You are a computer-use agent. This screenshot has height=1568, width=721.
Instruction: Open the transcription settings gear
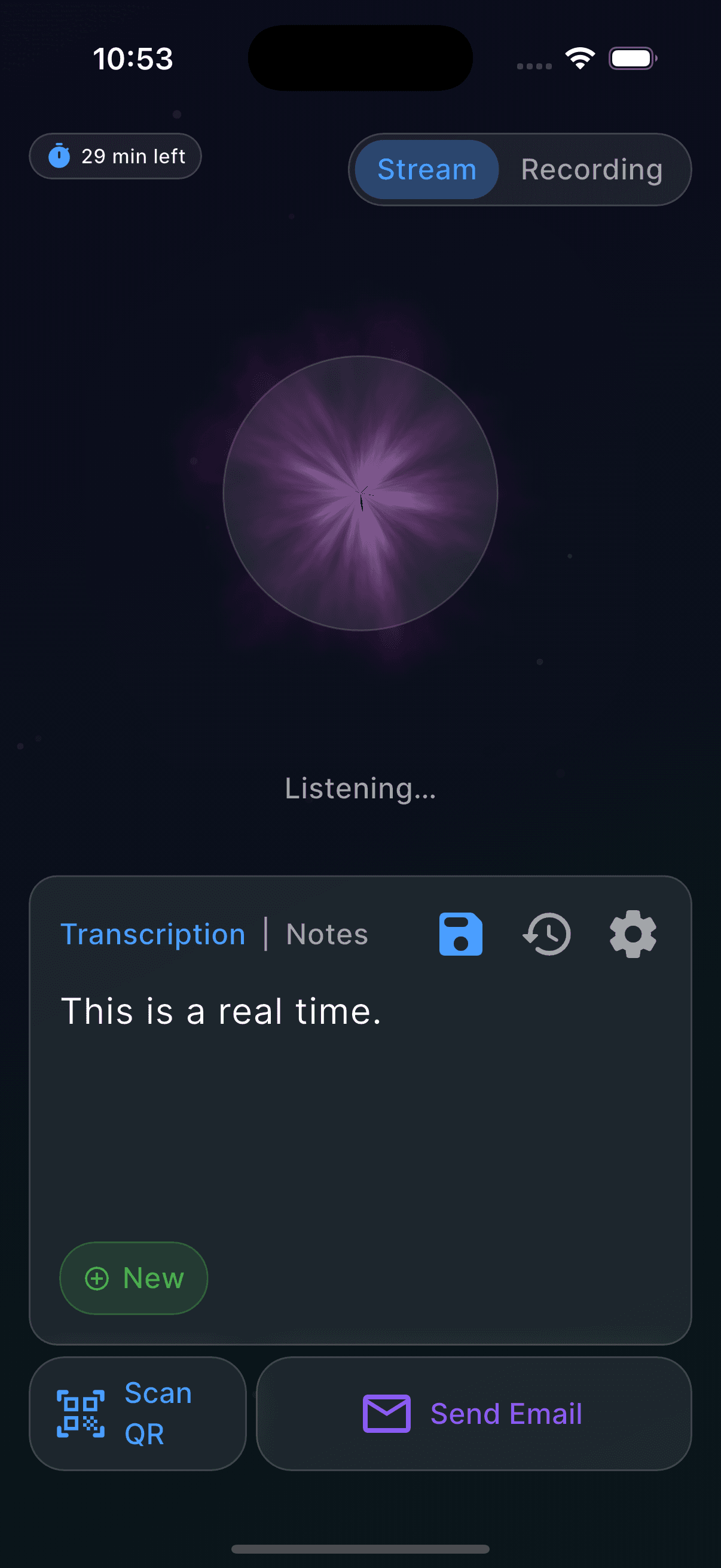(x=633, y=934)
